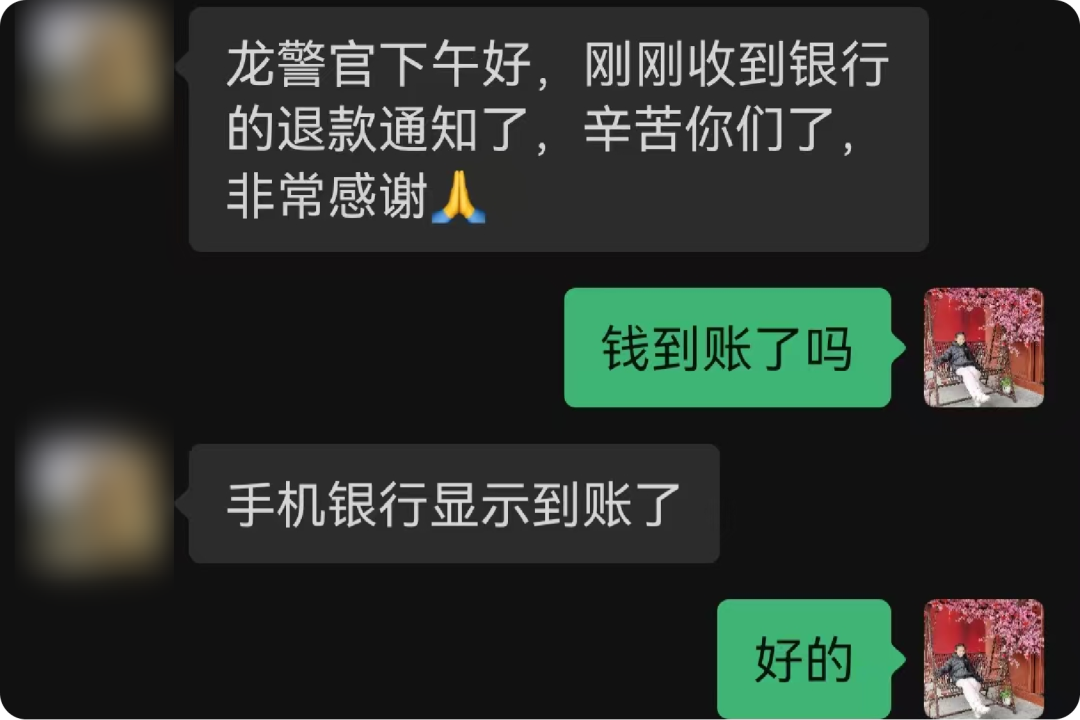Tap the avatar next to 钱到账了吗
Image resolution: width=1080 pixels, height=720 pixels.
pos(983,348)
